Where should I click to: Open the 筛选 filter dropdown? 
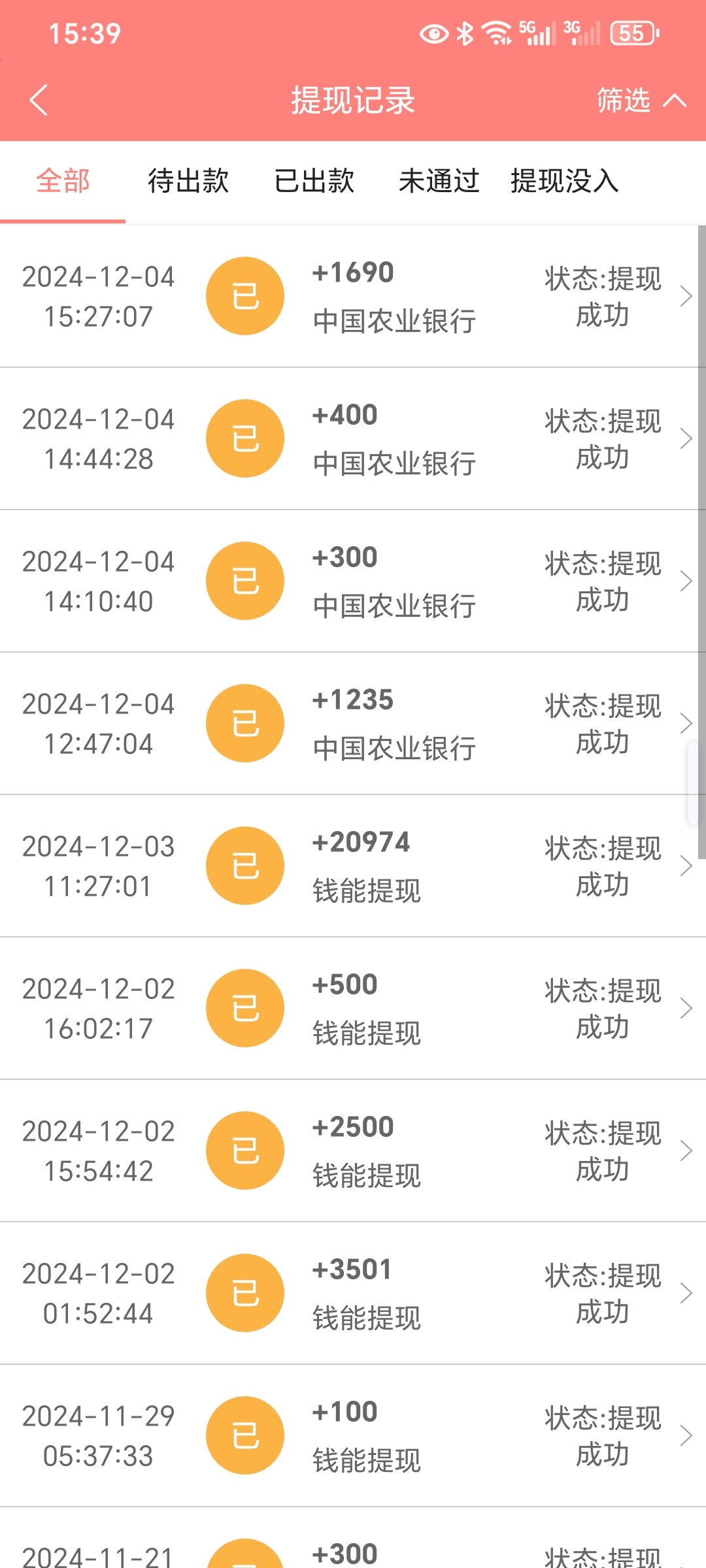click(641, 101)
